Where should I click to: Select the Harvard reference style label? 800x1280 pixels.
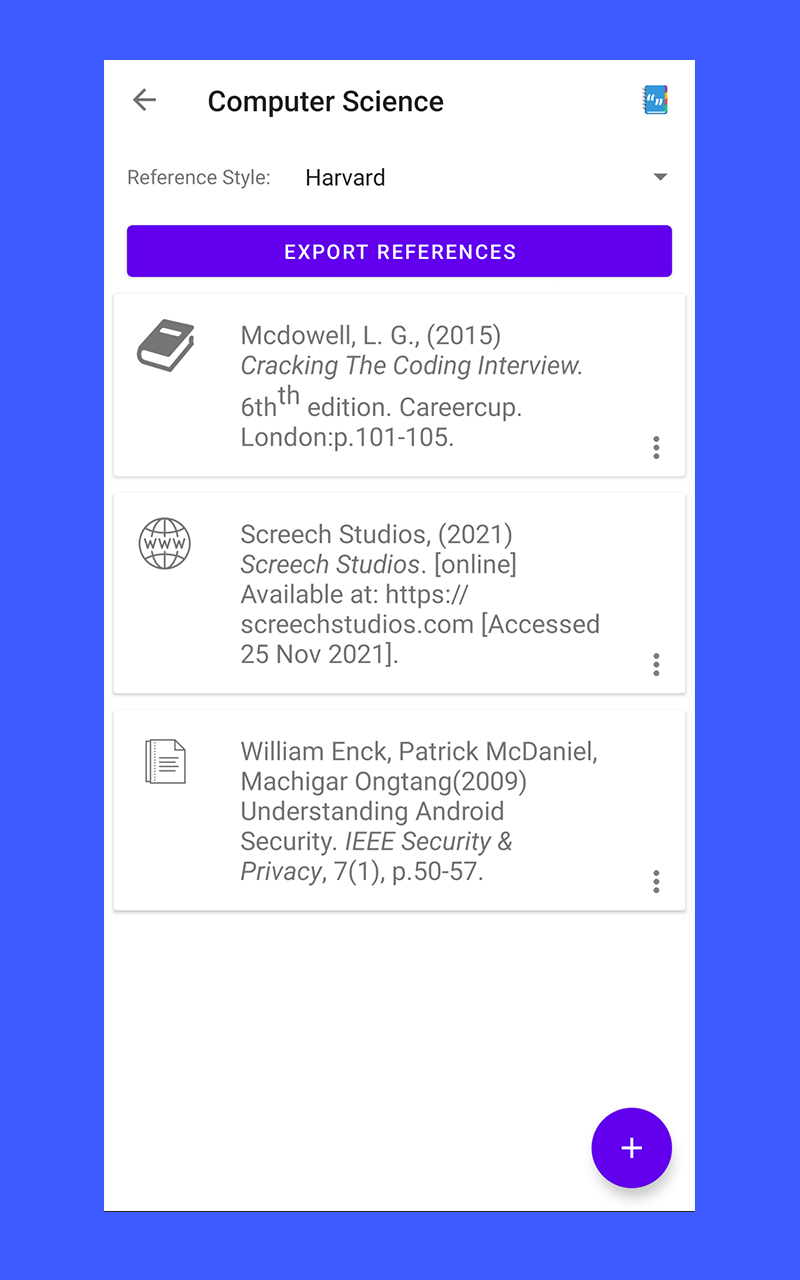345,177
